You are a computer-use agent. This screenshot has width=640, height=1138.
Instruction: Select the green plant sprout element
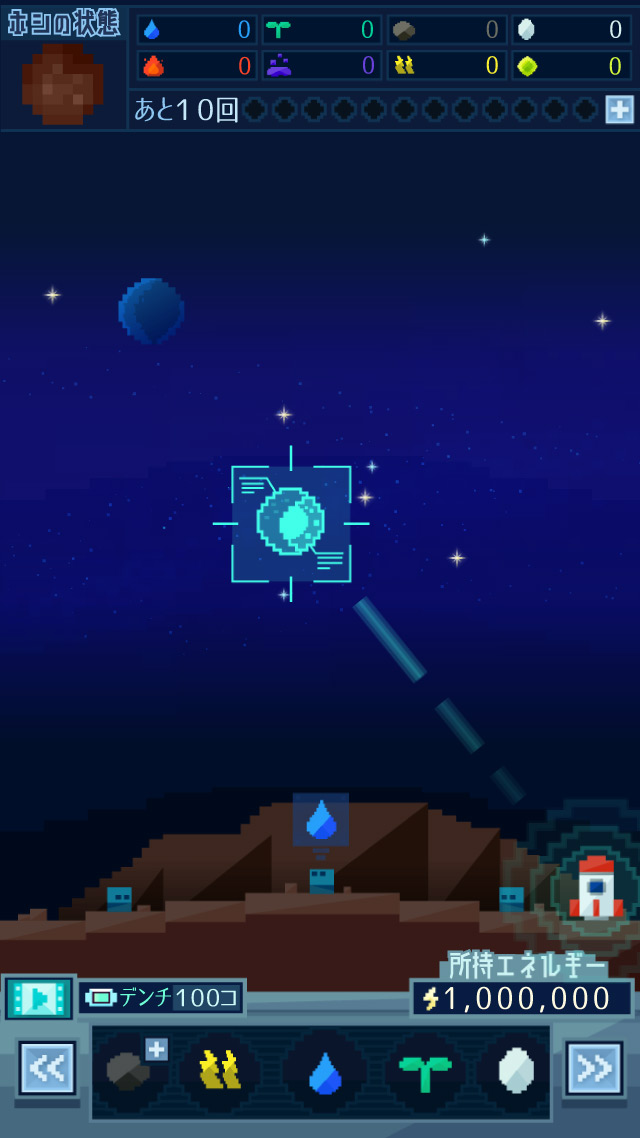[x=423, y=1071]
